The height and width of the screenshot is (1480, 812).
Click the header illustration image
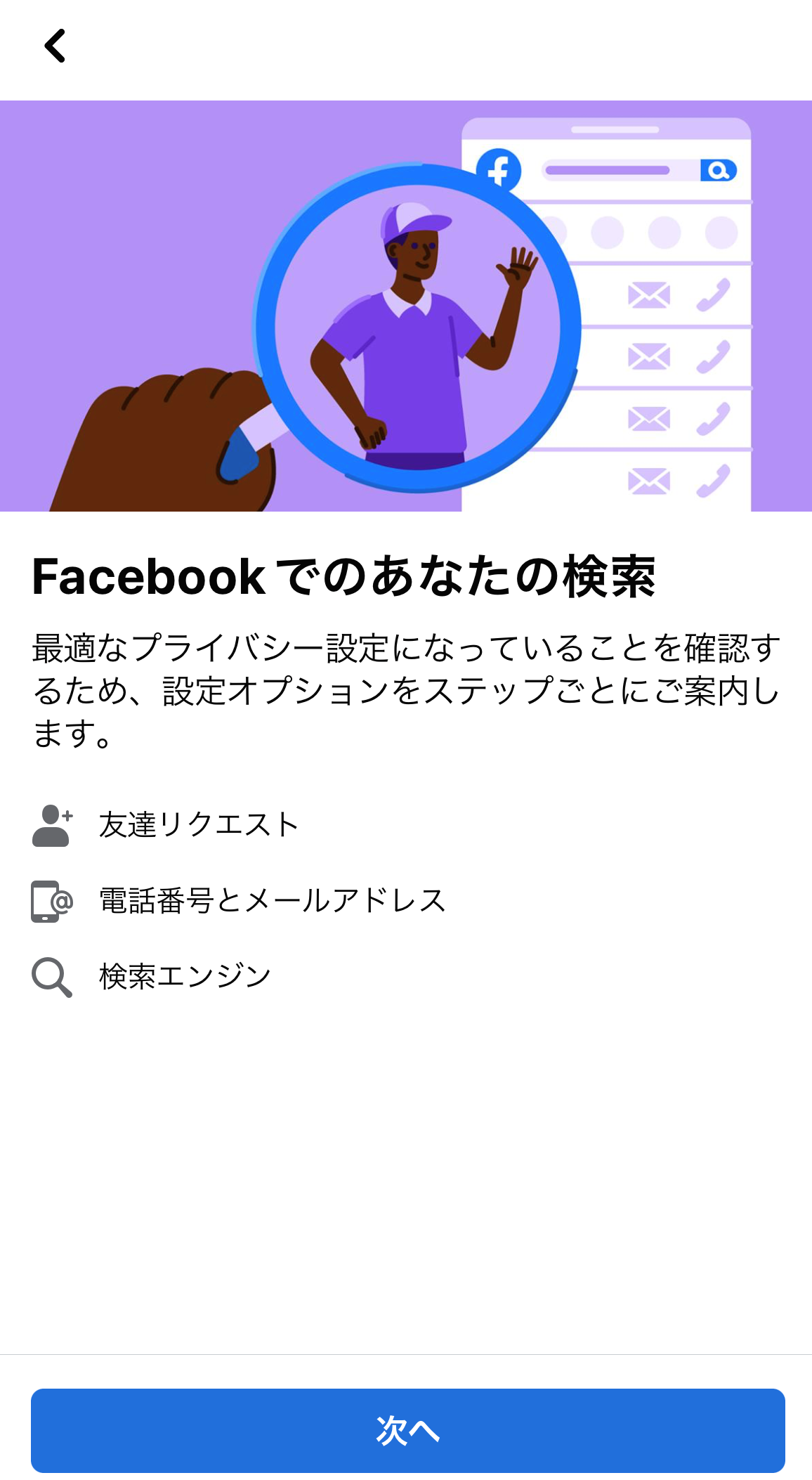point(406,306)
